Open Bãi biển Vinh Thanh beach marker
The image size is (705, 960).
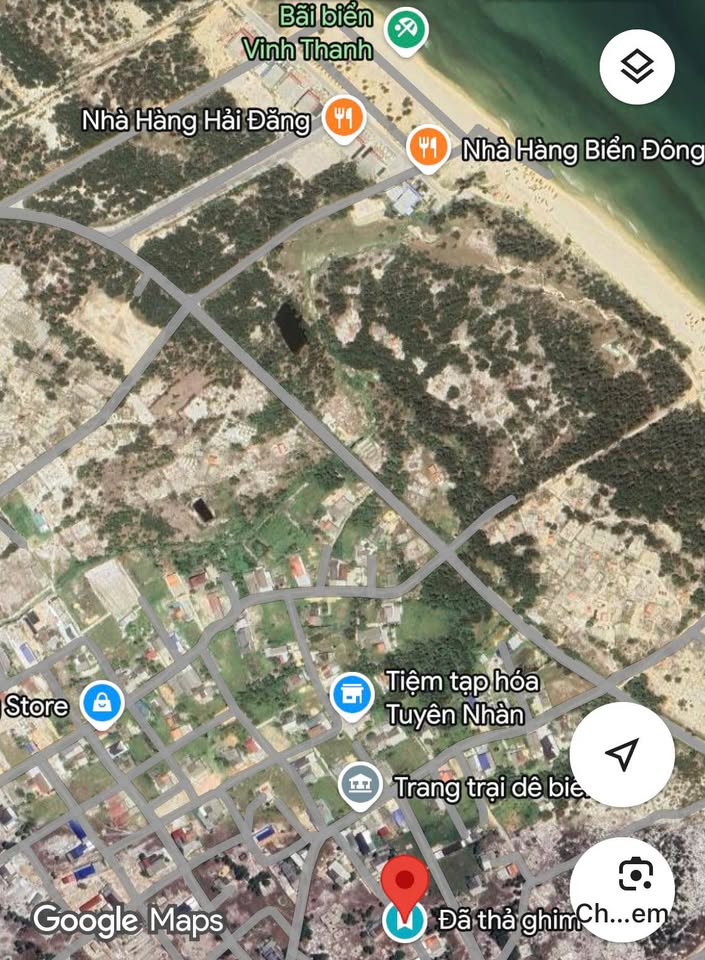pyautogui.click(x=406, y=27)
